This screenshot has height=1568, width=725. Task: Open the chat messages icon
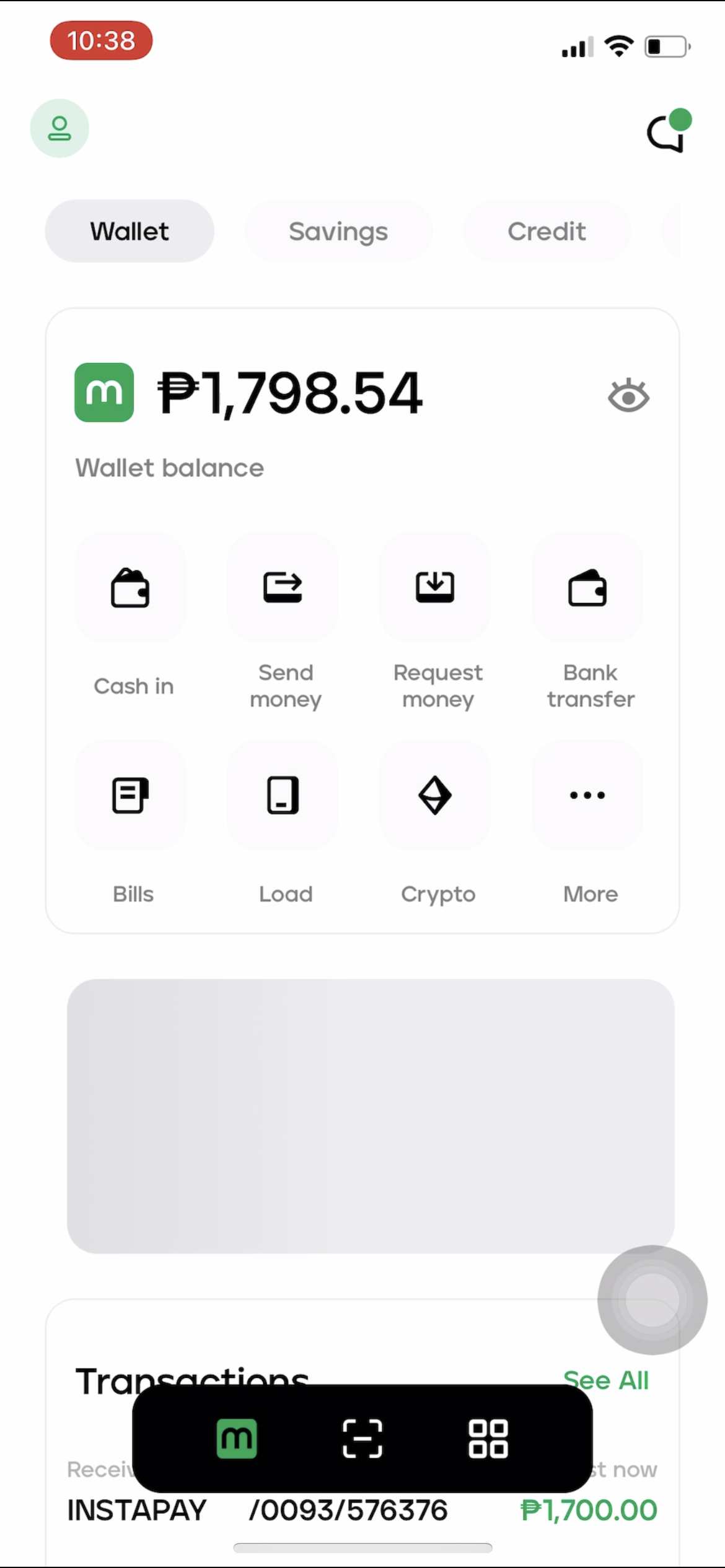[x=667, y=133]
